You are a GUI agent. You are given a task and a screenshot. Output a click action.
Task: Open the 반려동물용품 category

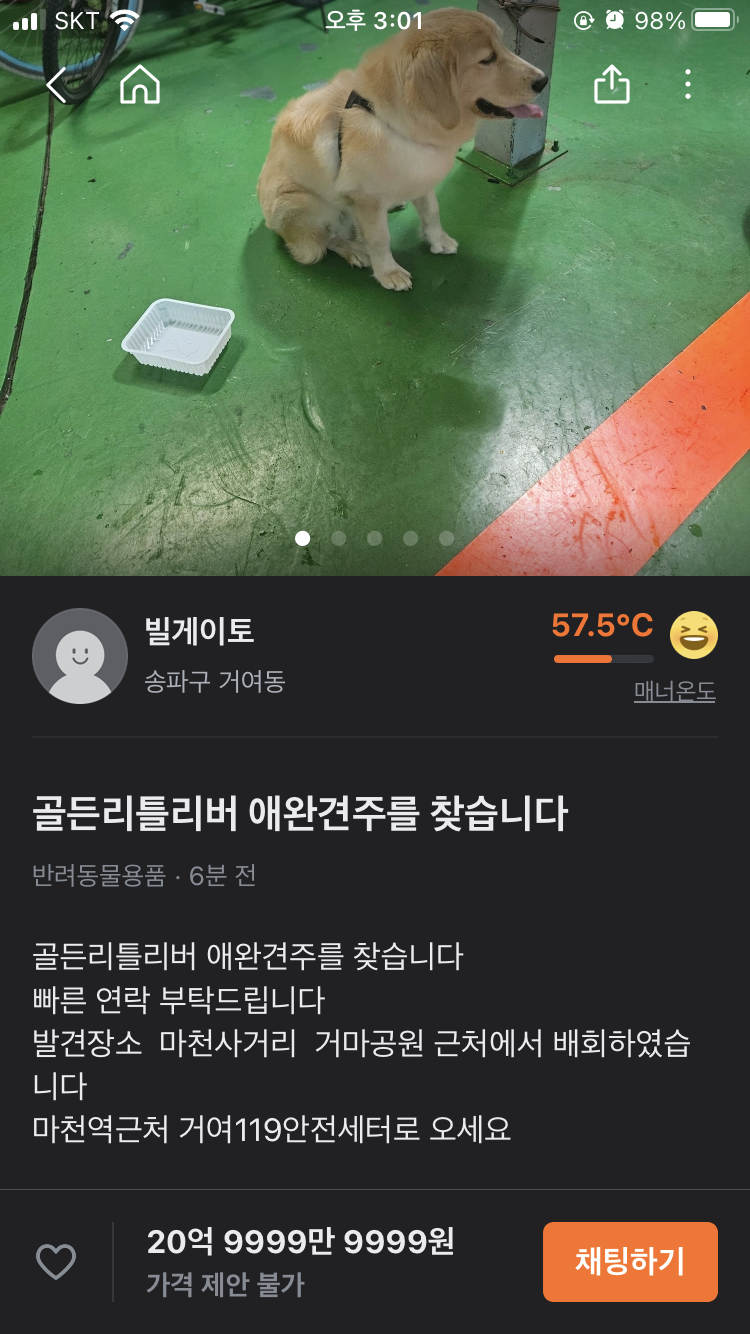pos(98,876)
